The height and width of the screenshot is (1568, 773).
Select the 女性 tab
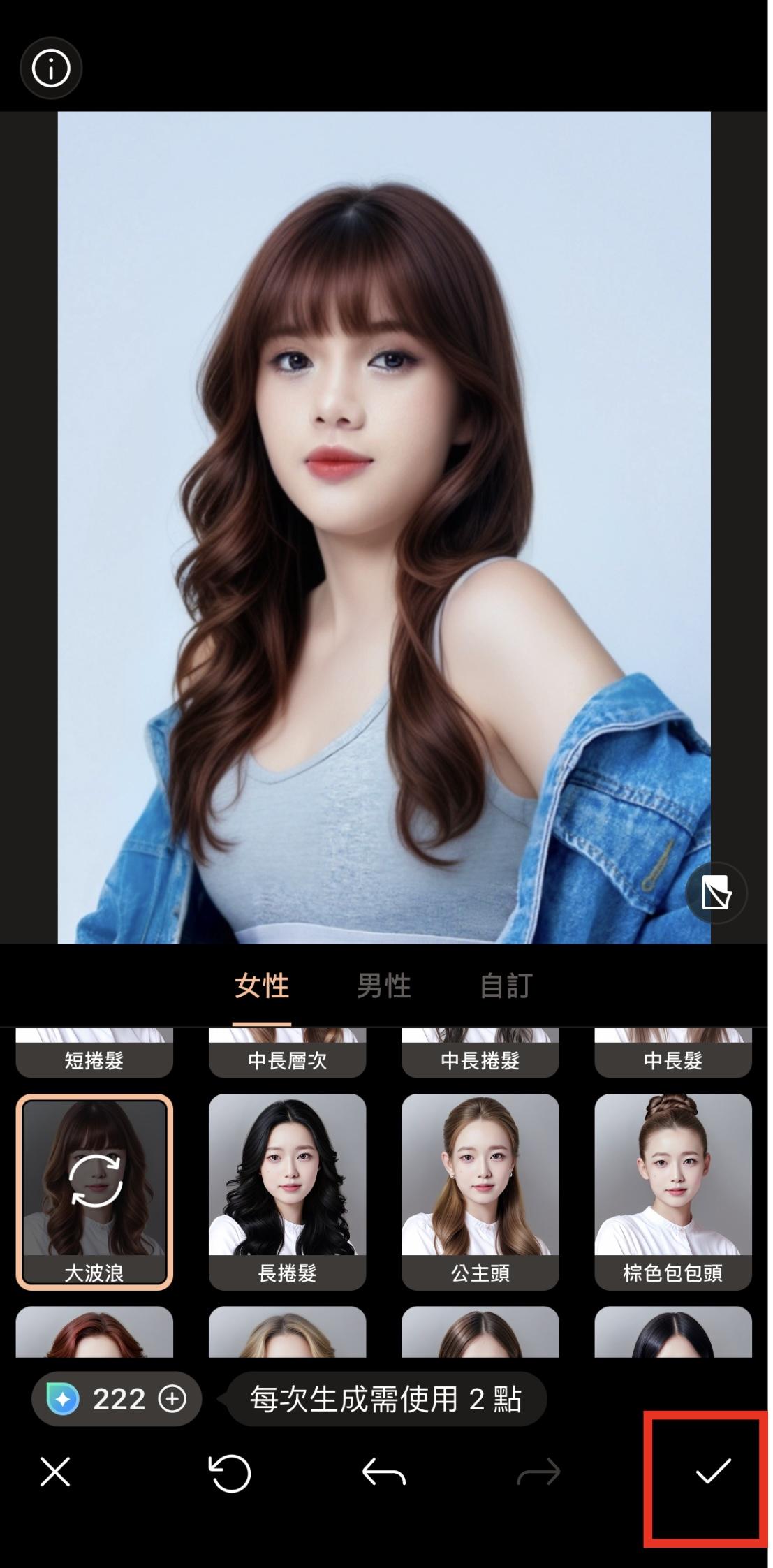tap(262, 986)
